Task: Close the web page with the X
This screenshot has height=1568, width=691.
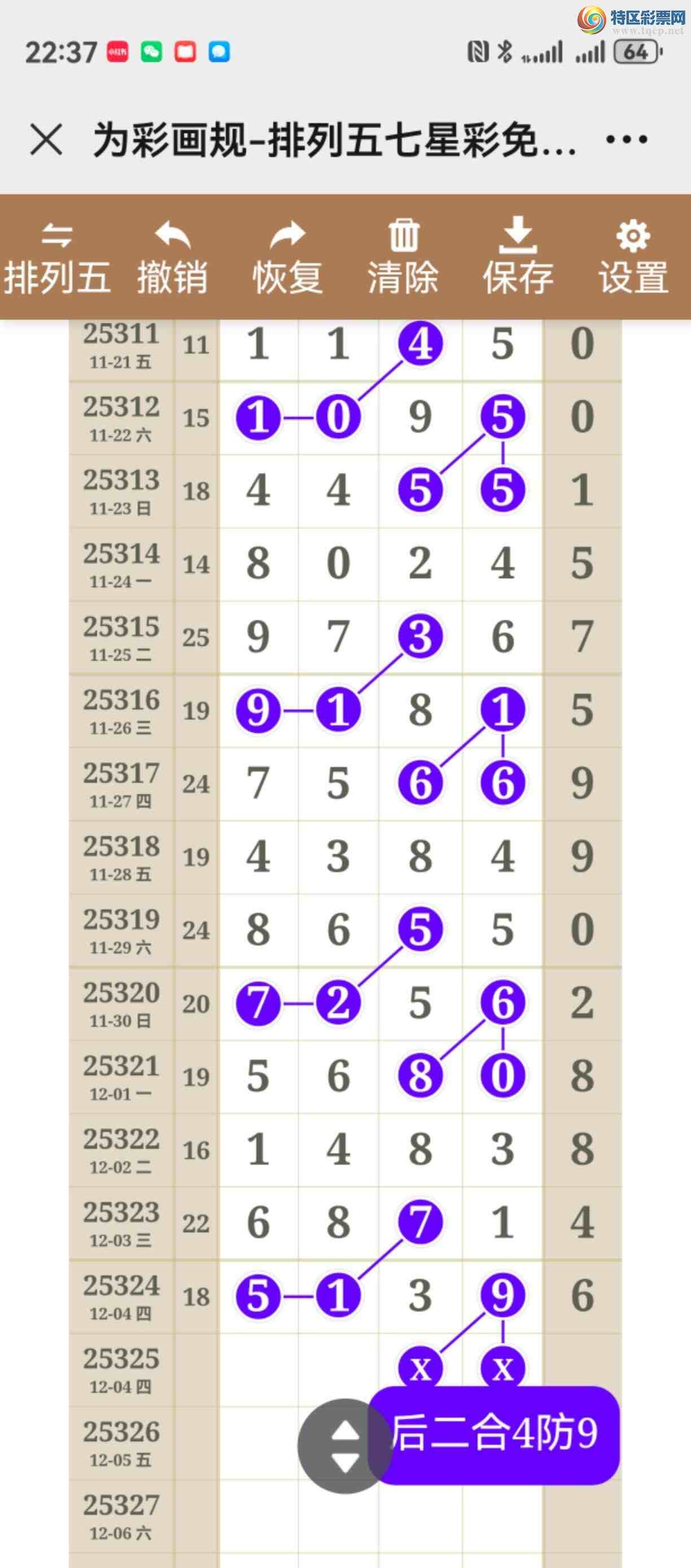Action: [x=46, y=140]
